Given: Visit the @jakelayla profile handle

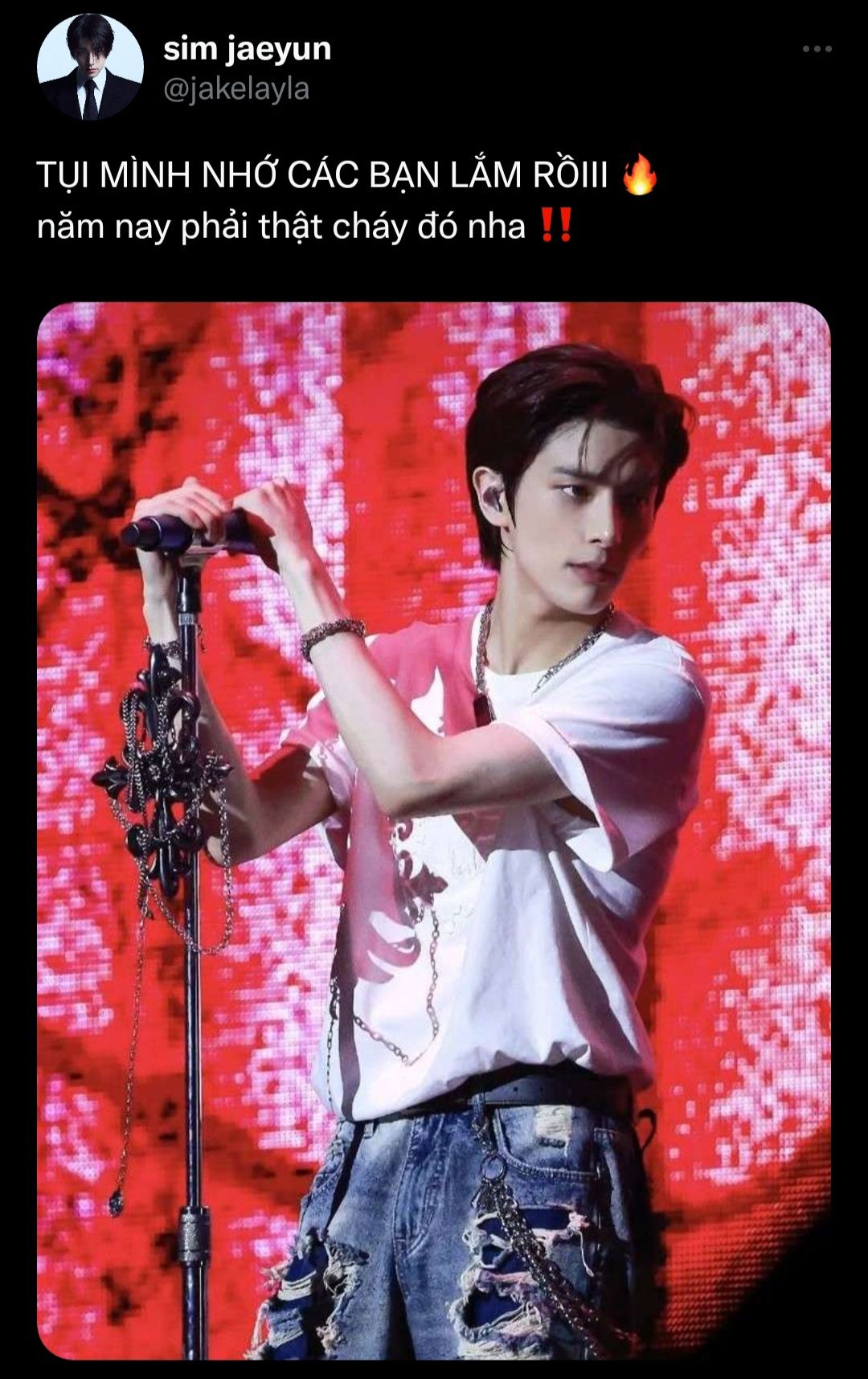Looking at the screenshot, I should [x=236, y=89].
